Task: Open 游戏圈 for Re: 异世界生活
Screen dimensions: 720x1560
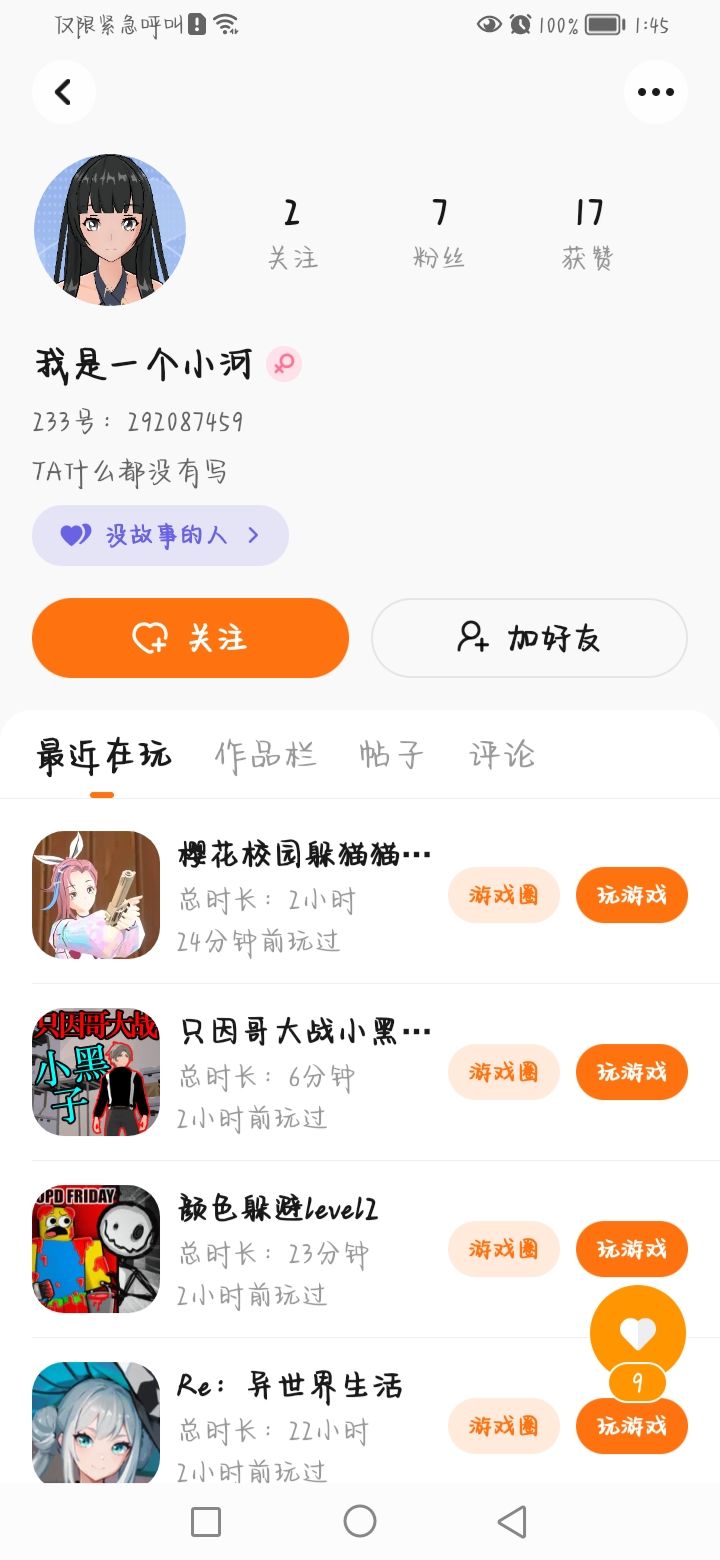Action: click(503, 1426)
